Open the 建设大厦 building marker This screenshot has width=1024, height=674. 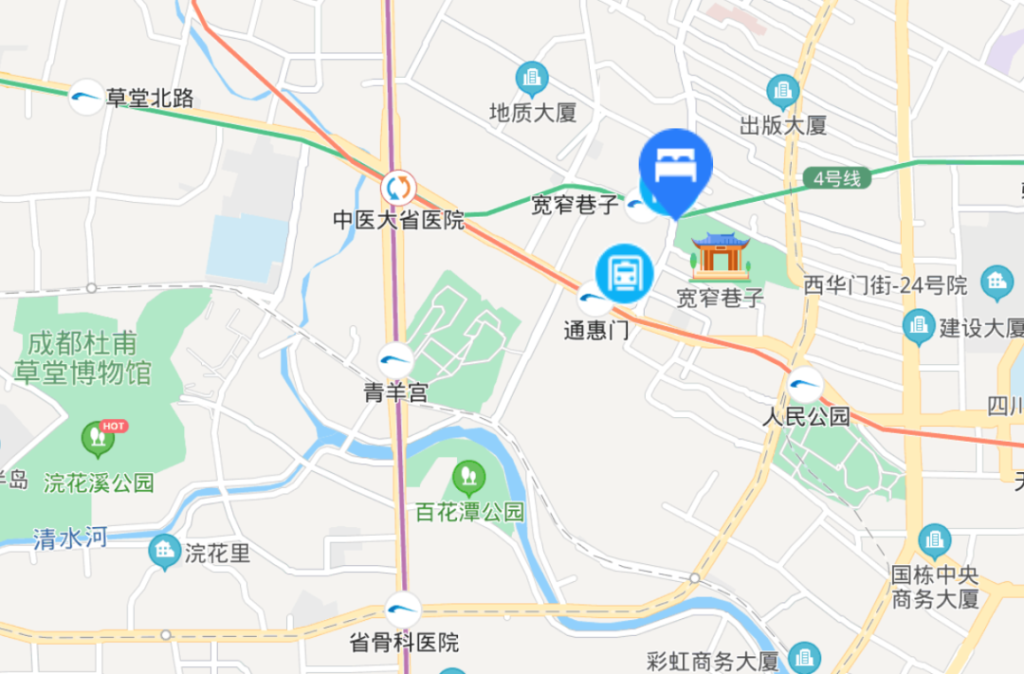[918, 327]
